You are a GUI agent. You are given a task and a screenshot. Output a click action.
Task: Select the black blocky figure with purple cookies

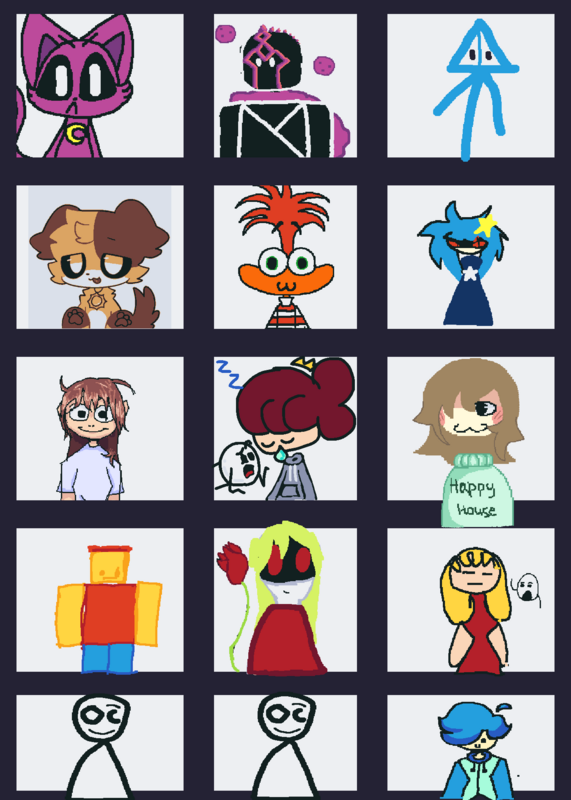coord(285,86)
